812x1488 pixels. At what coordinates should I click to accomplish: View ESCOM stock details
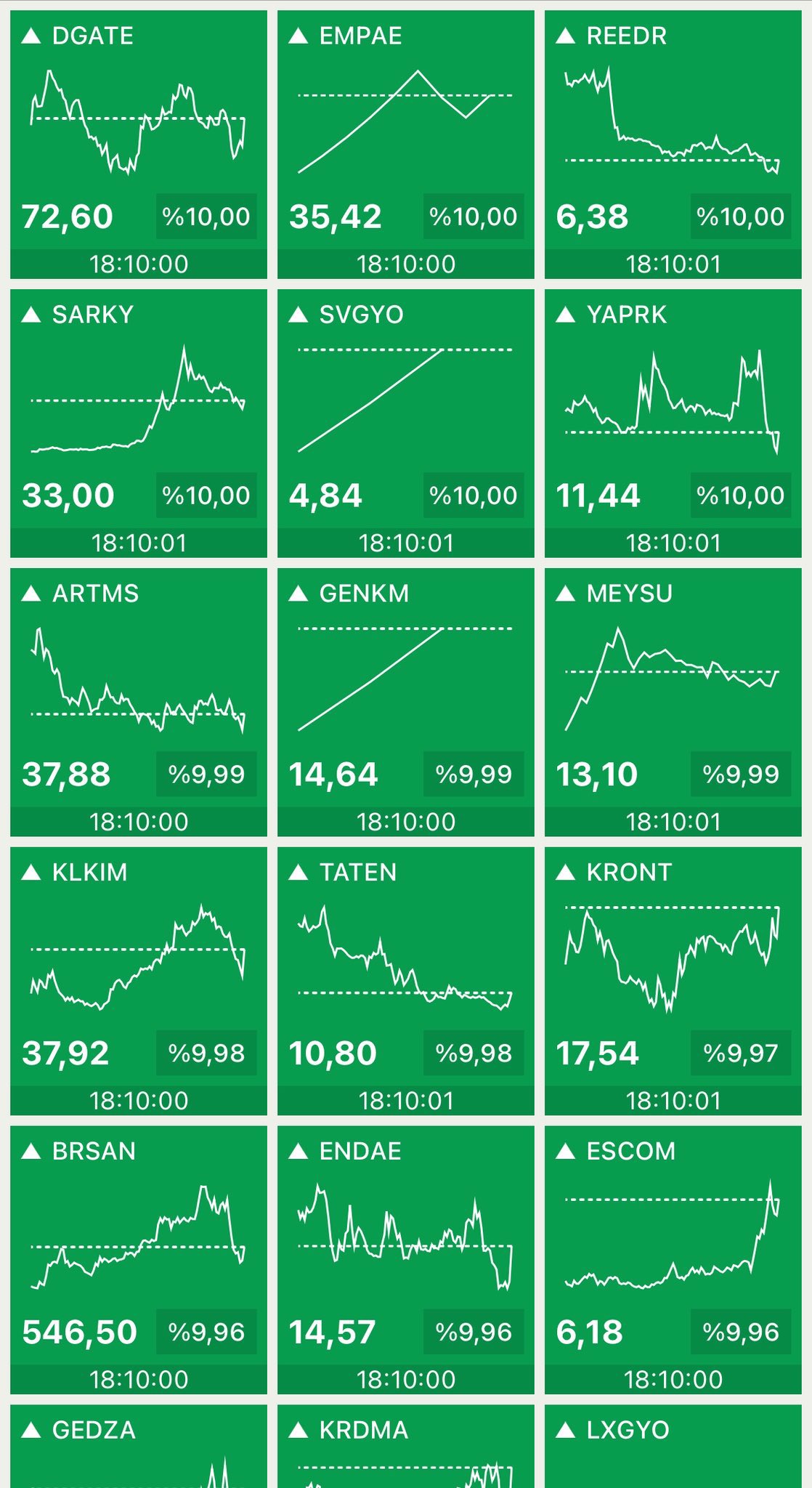(x=673, y=1260)
